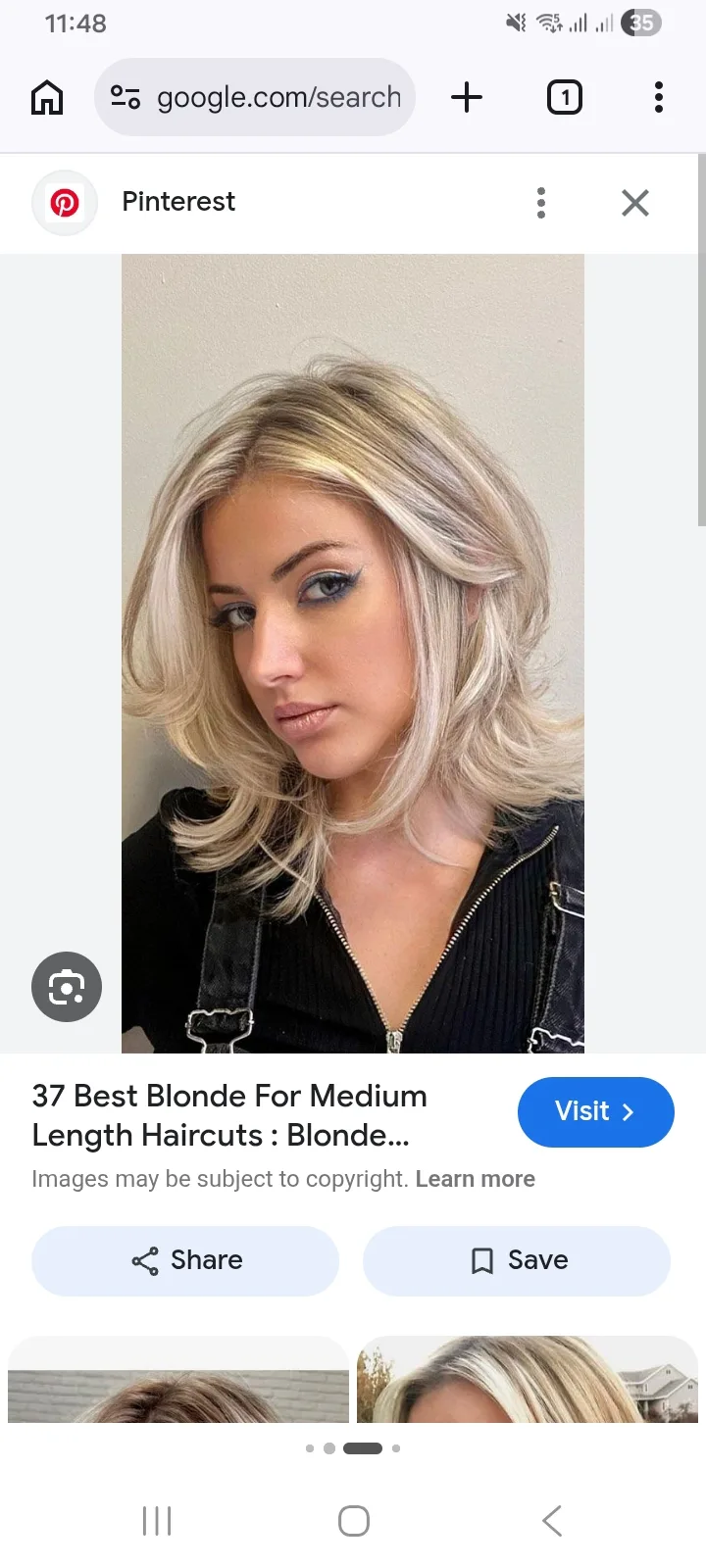Open a new browser tab
The height and width of the screenshot is (1568, 706).
pyautogui.click(x=467, y=97)
